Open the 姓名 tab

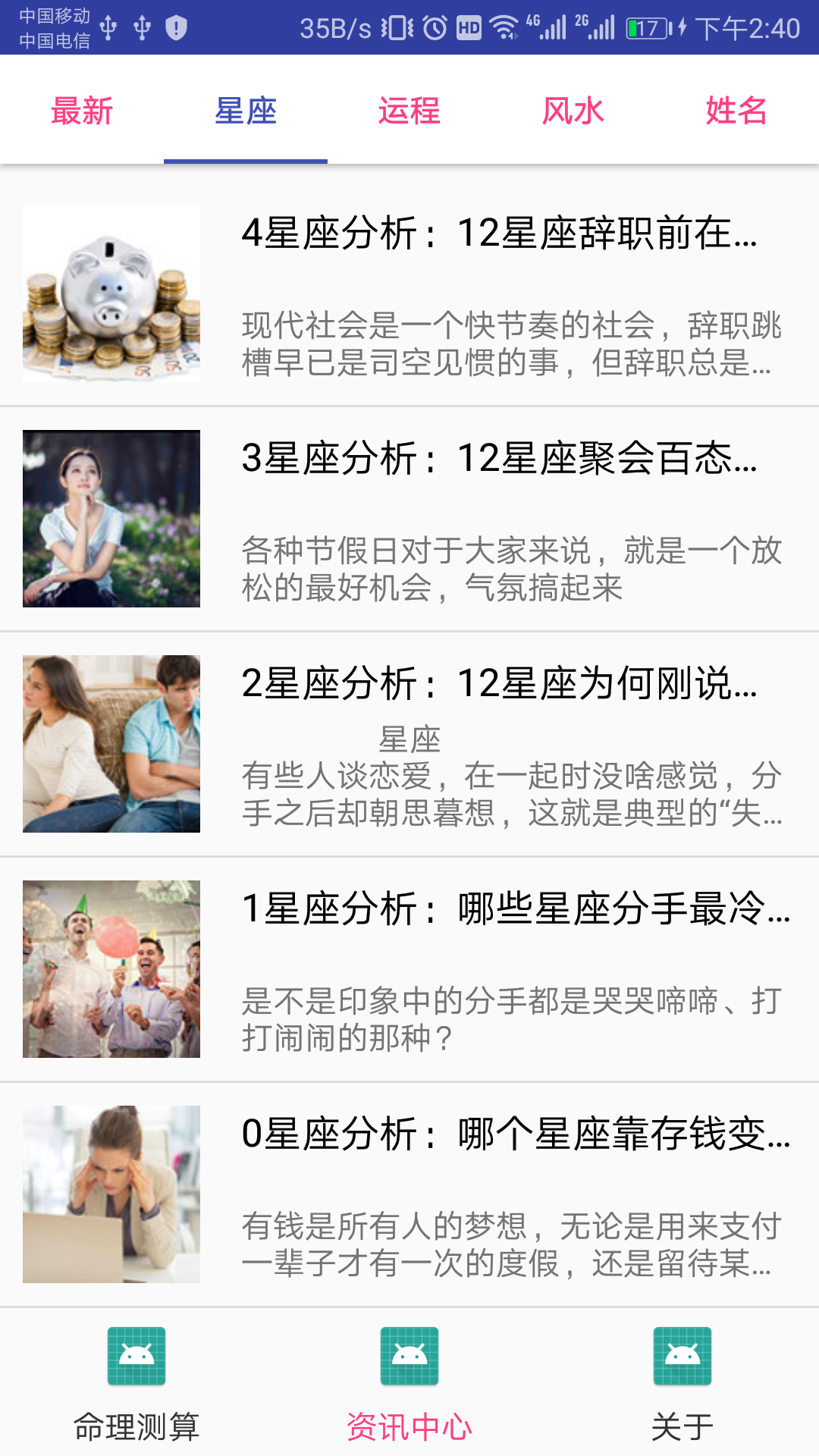pos(737,111)
